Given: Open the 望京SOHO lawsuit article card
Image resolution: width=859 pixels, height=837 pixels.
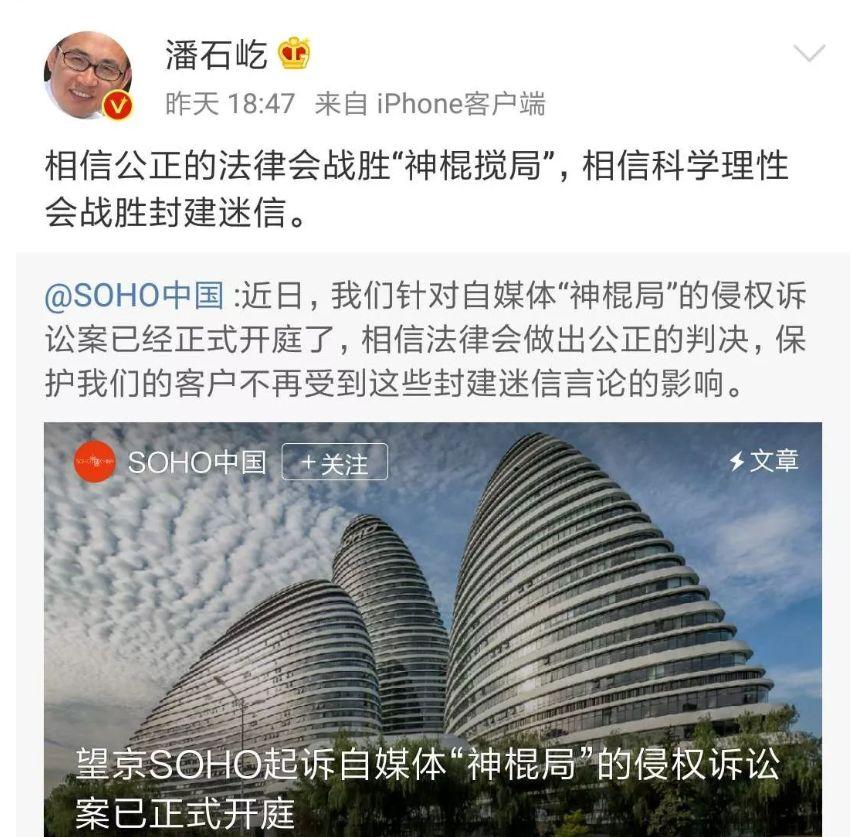Looking at the screenshot, I should click(432, 640).
